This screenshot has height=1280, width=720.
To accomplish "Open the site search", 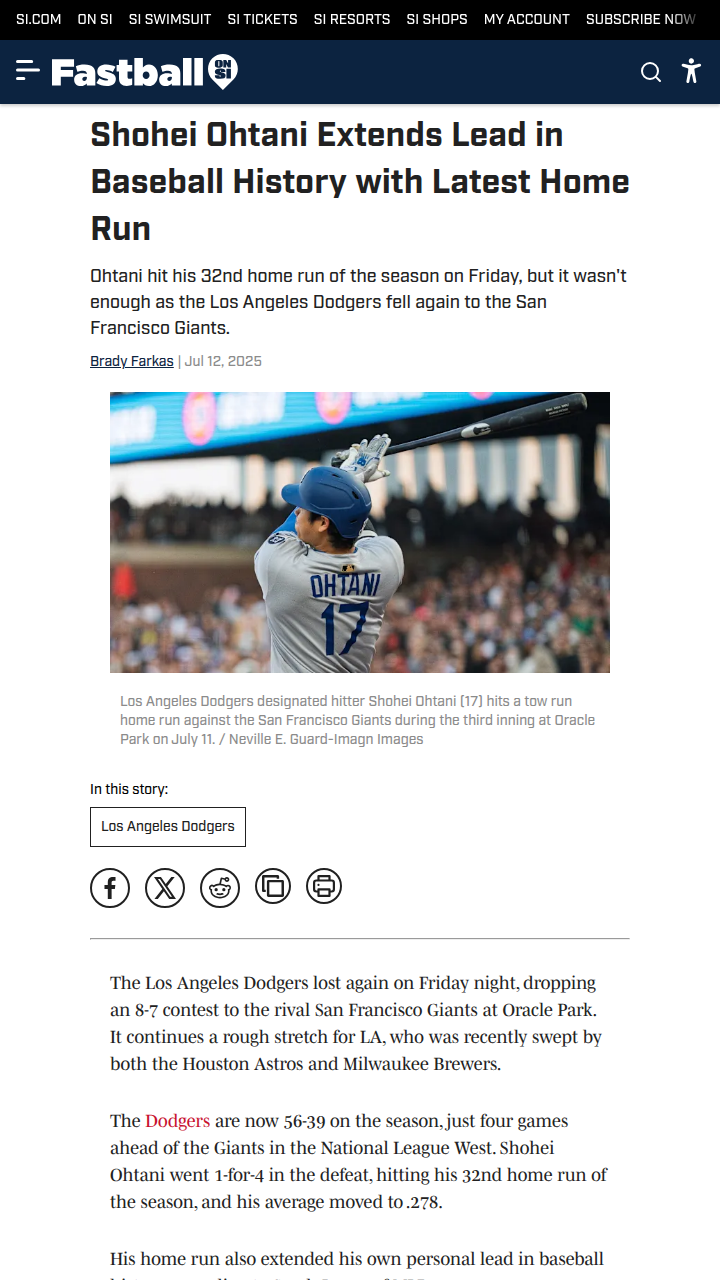I will pyautogui.click(x=651, y=72).
